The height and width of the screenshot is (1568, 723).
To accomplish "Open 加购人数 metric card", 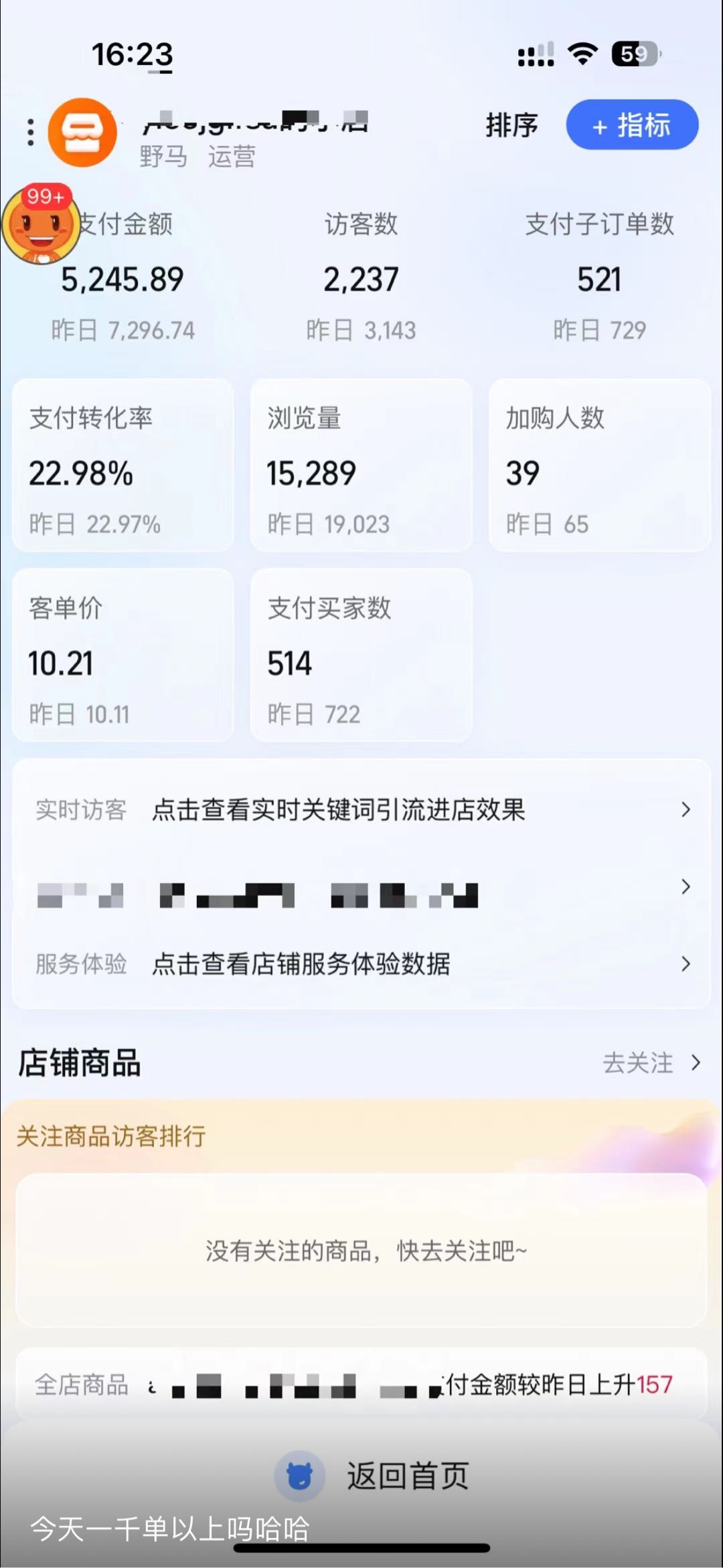I will [599, 465].
